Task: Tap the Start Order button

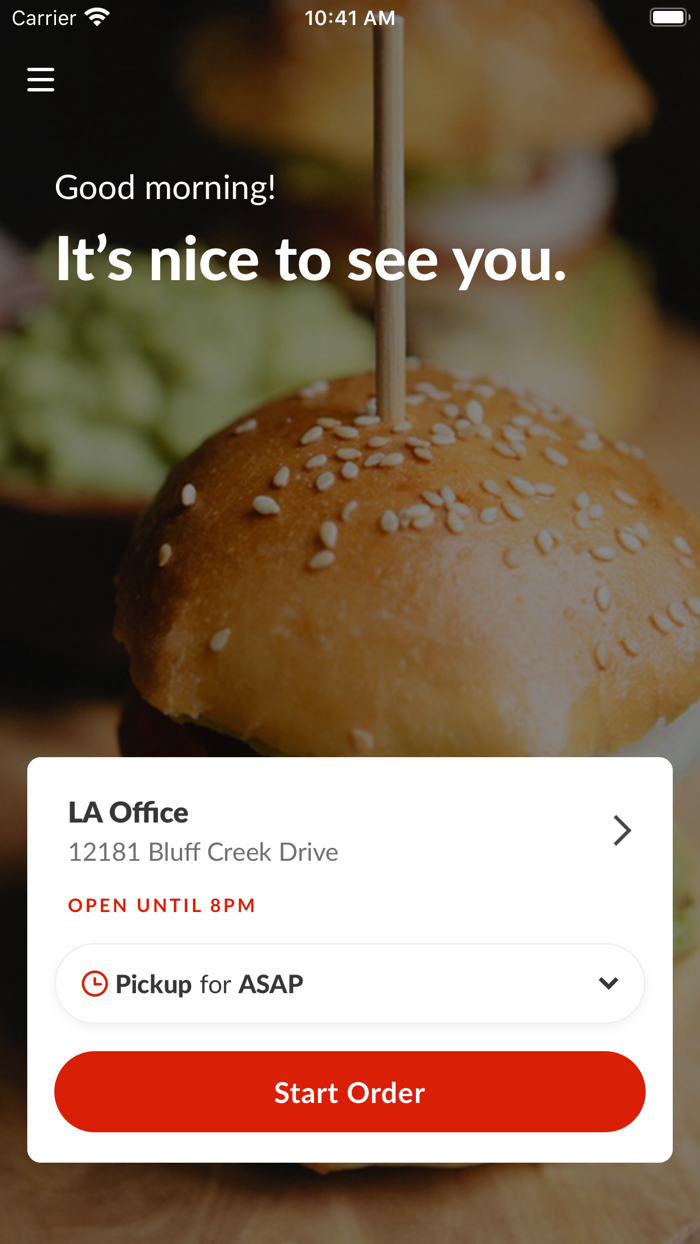Action: point(350,1092)
